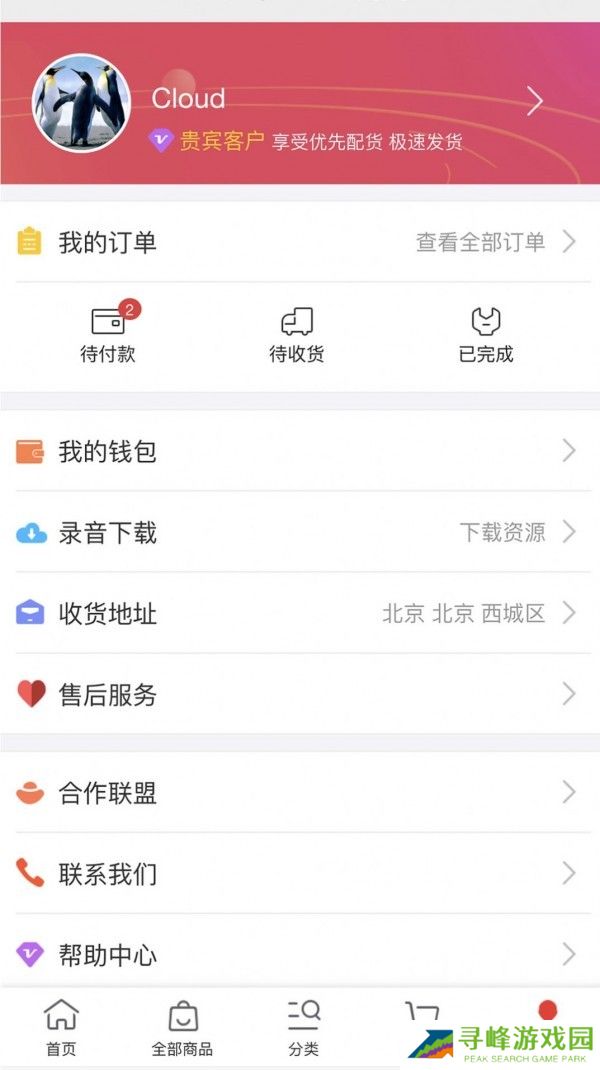Open pending payment orders (待付款)

pyautogui.click(x=108, y=334)
